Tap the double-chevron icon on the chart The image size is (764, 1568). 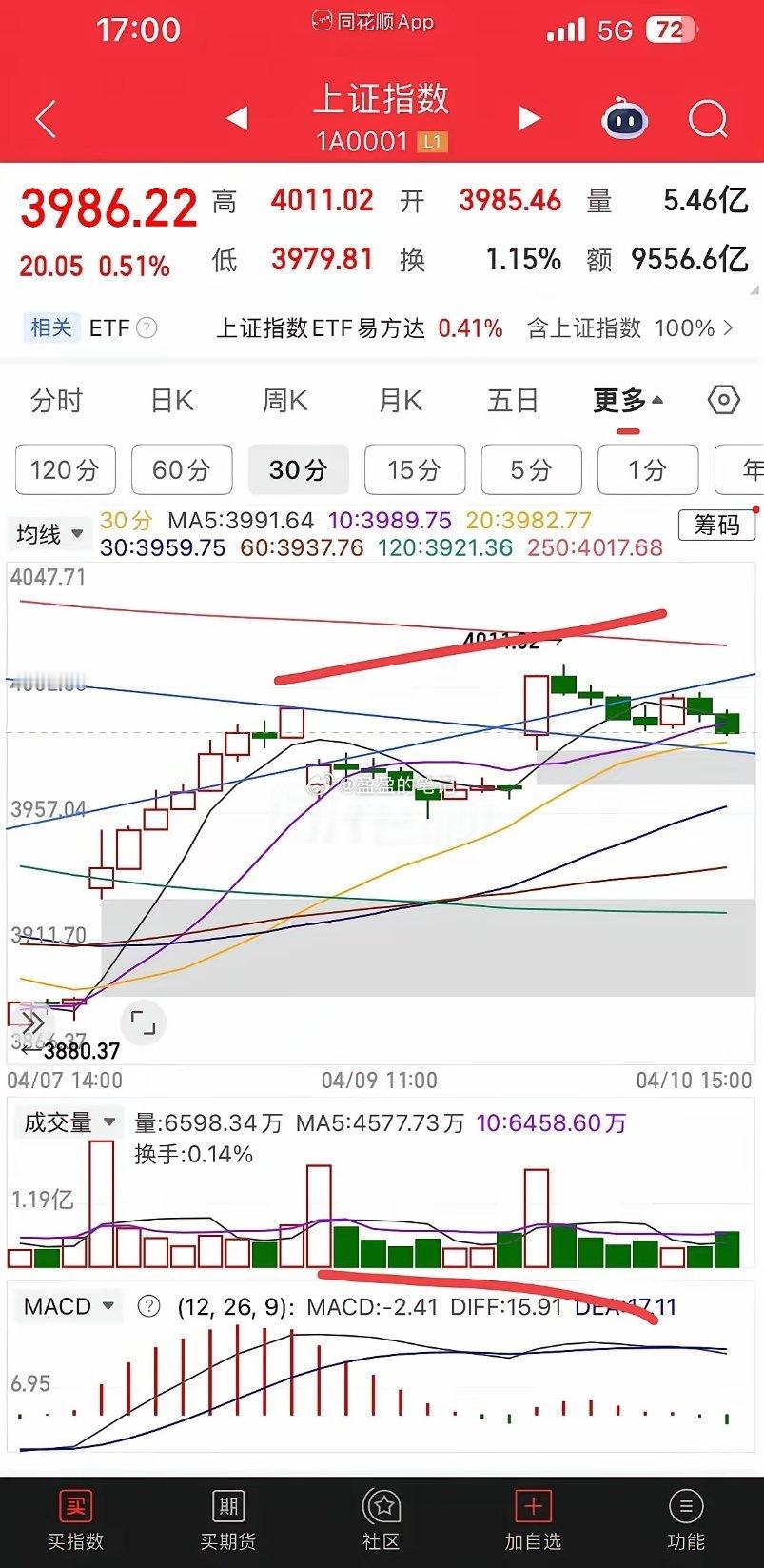pos(34,1022)
